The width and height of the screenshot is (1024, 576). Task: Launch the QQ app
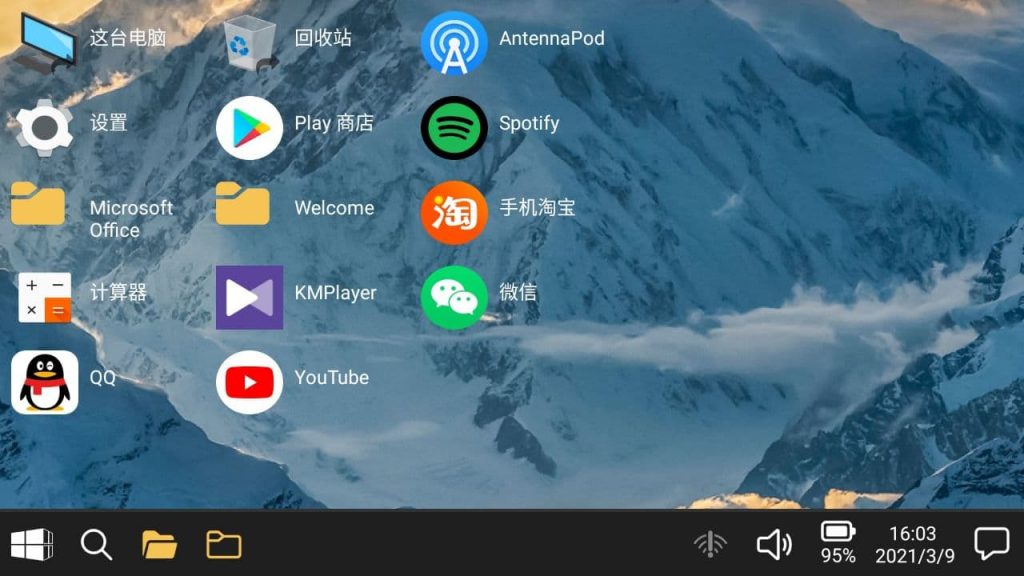click(45, 382)
